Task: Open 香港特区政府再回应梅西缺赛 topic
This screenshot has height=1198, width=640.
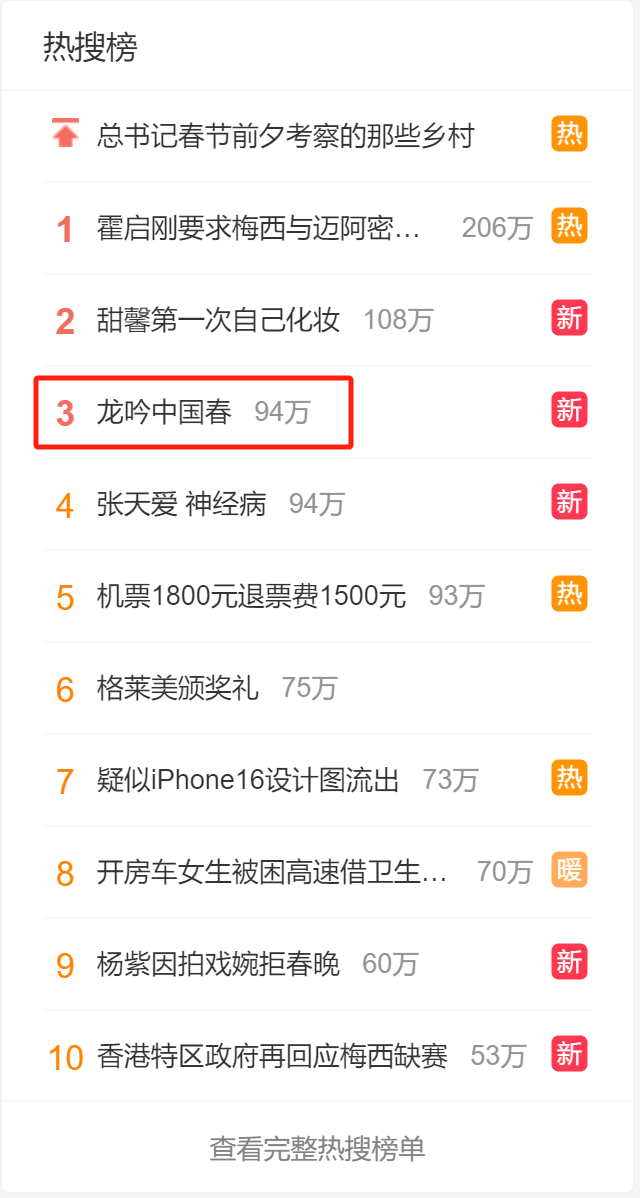Action: tap(272, 1056)
